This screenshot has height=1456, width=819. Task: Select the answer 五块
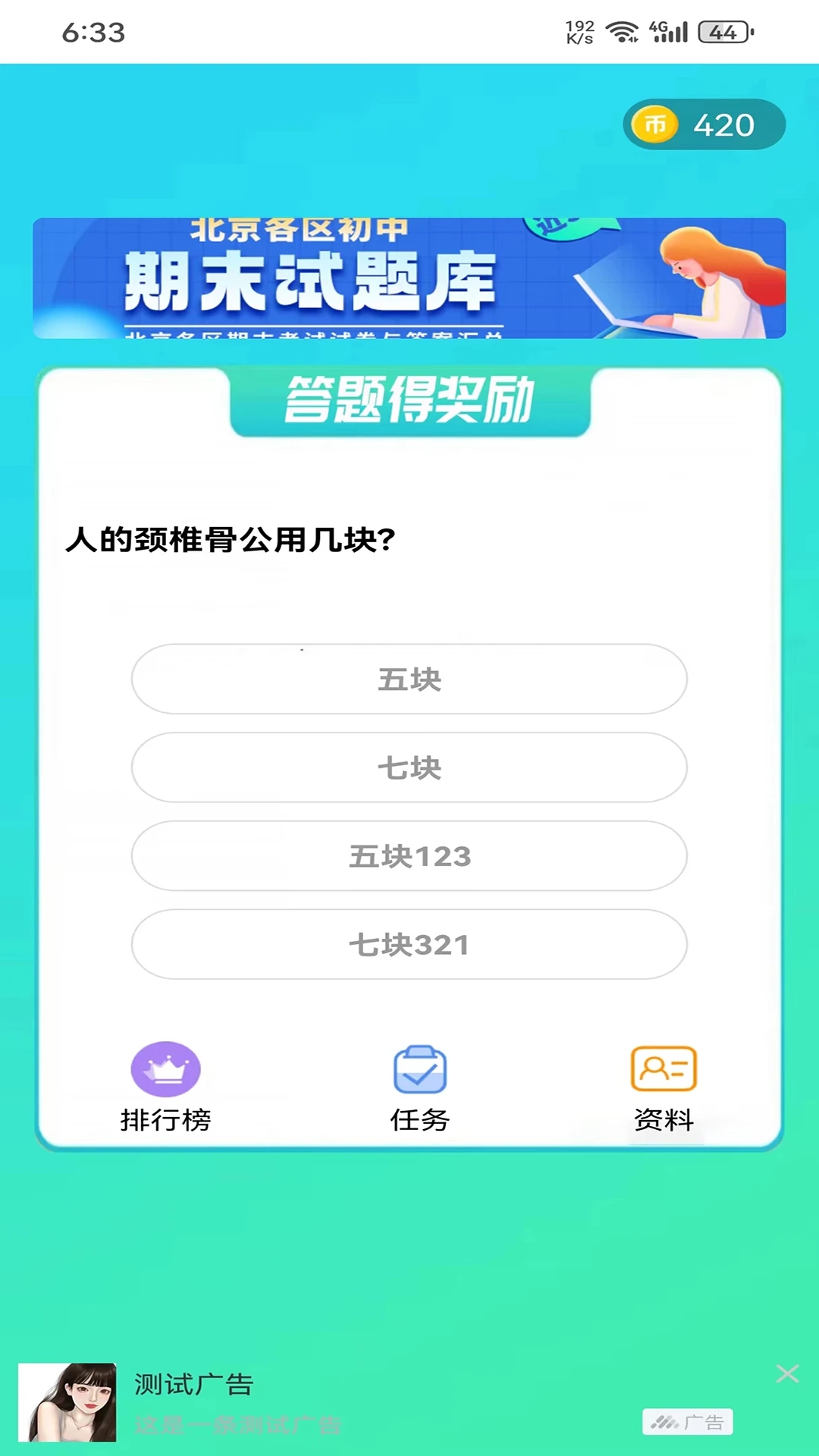(x=409, y=679)
